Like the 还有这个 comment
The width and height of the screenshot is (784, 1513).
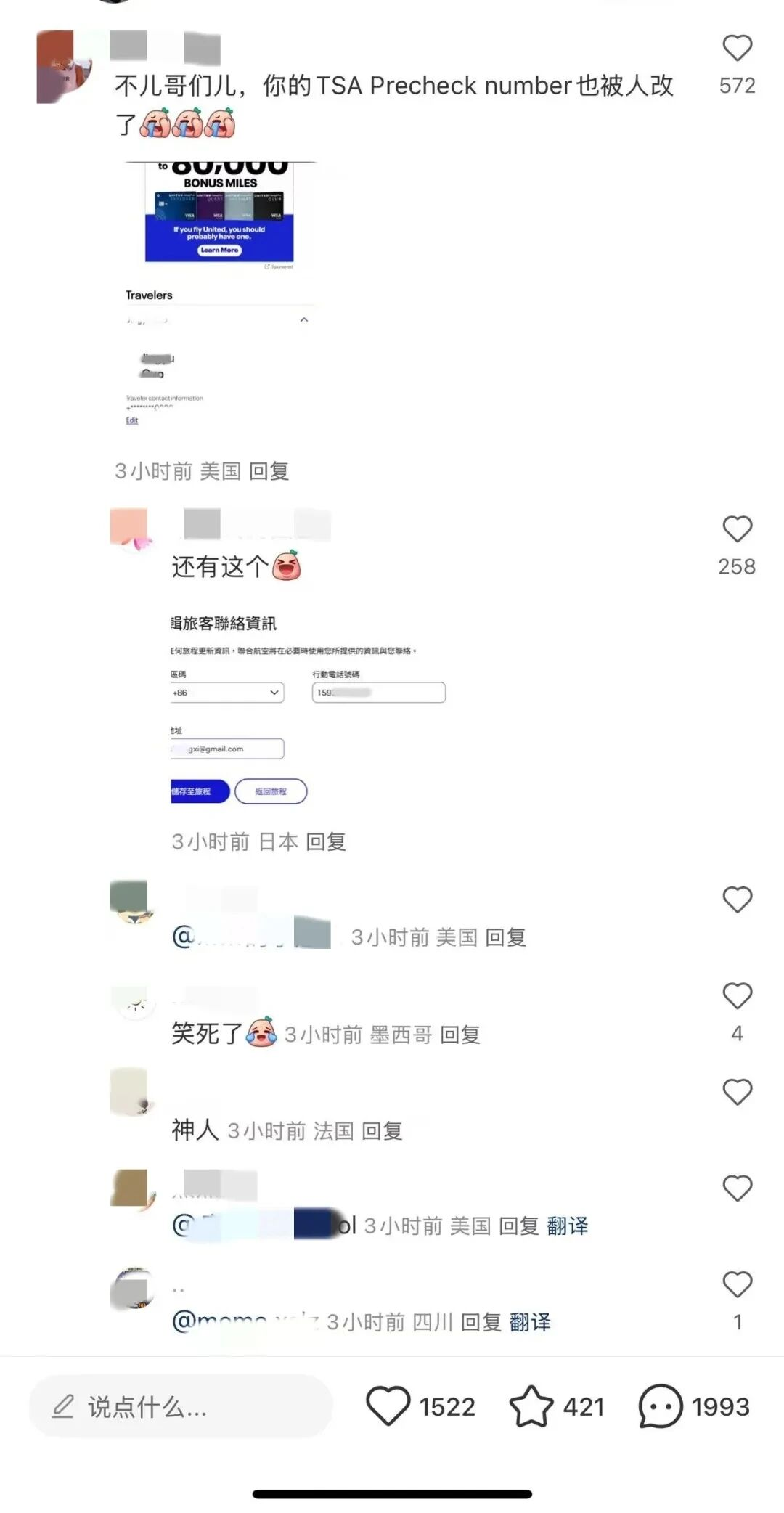(737, 529)
